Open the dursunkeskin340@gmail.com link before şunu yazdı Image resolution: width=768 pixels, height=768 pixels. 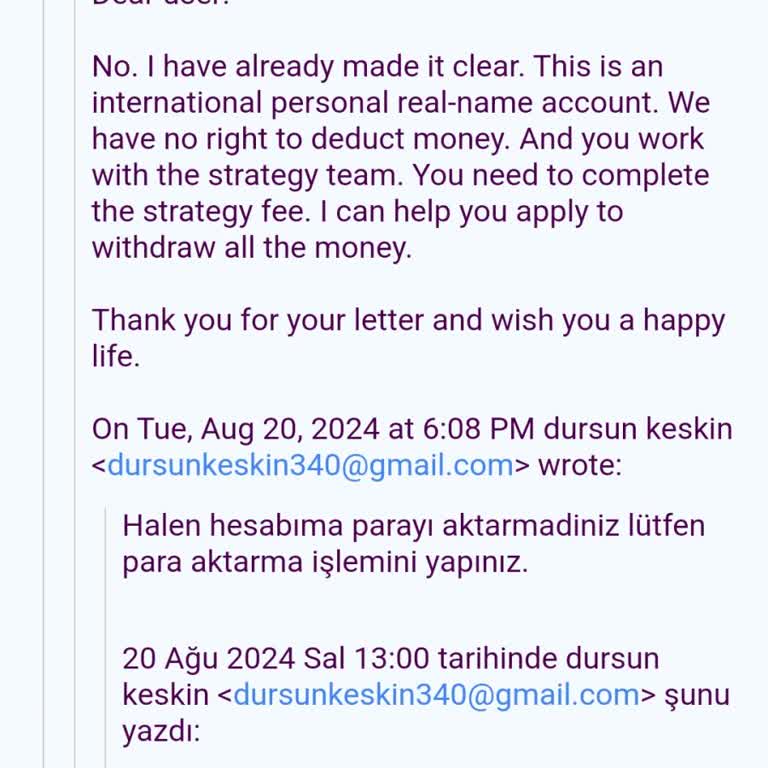click(436, 695)
